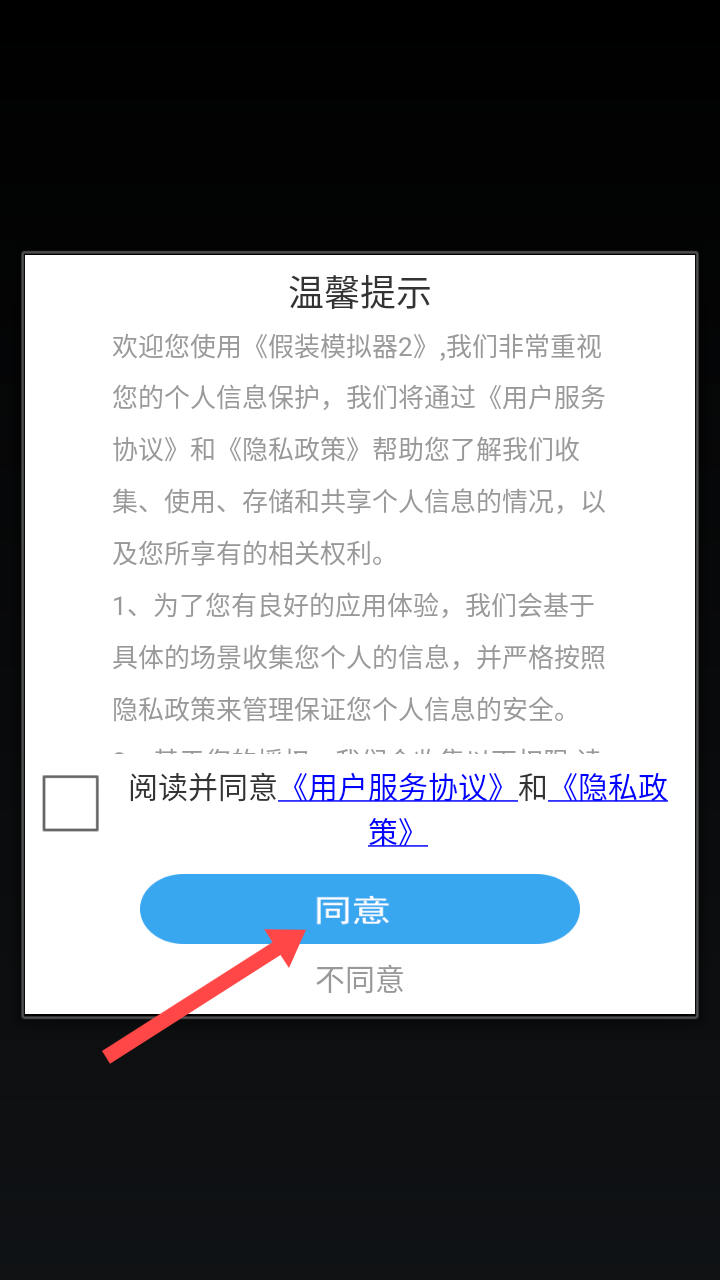
Task: Check the agreement checkbox
Action: pyautogui.click(x=70, y=803)
